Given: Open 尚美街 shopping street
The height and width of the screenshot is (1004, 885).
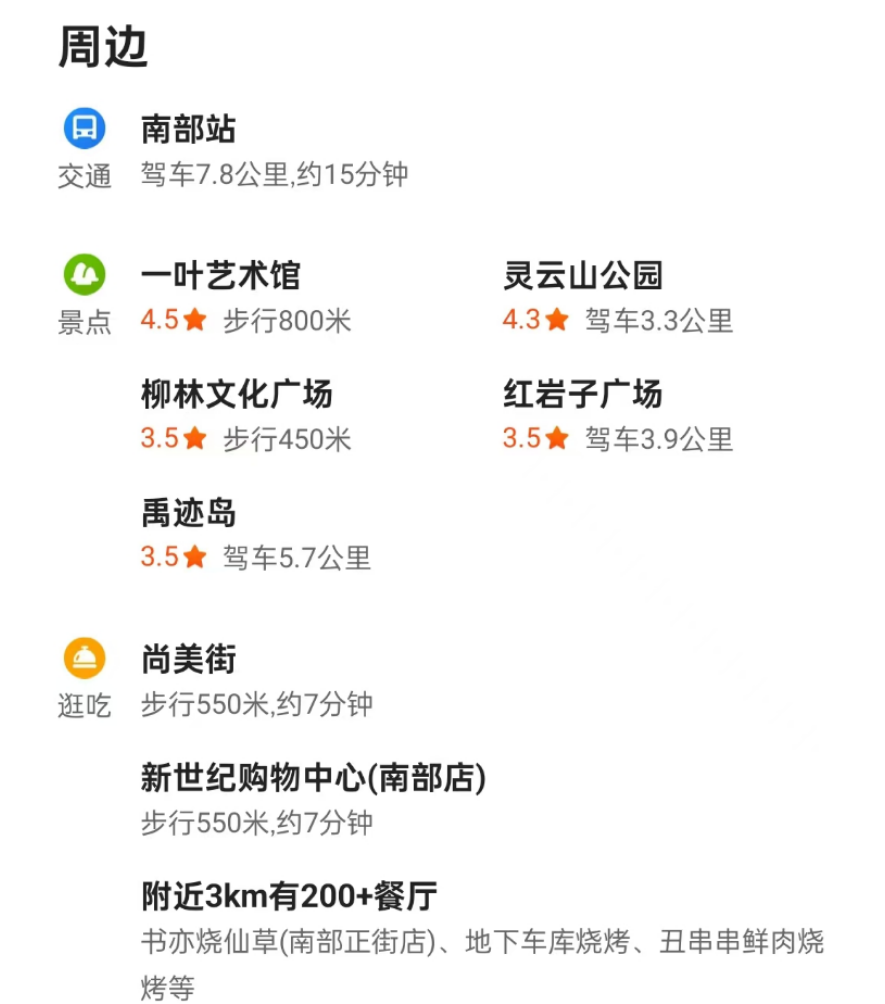Looking at the screenshot, I should [189, 660].
